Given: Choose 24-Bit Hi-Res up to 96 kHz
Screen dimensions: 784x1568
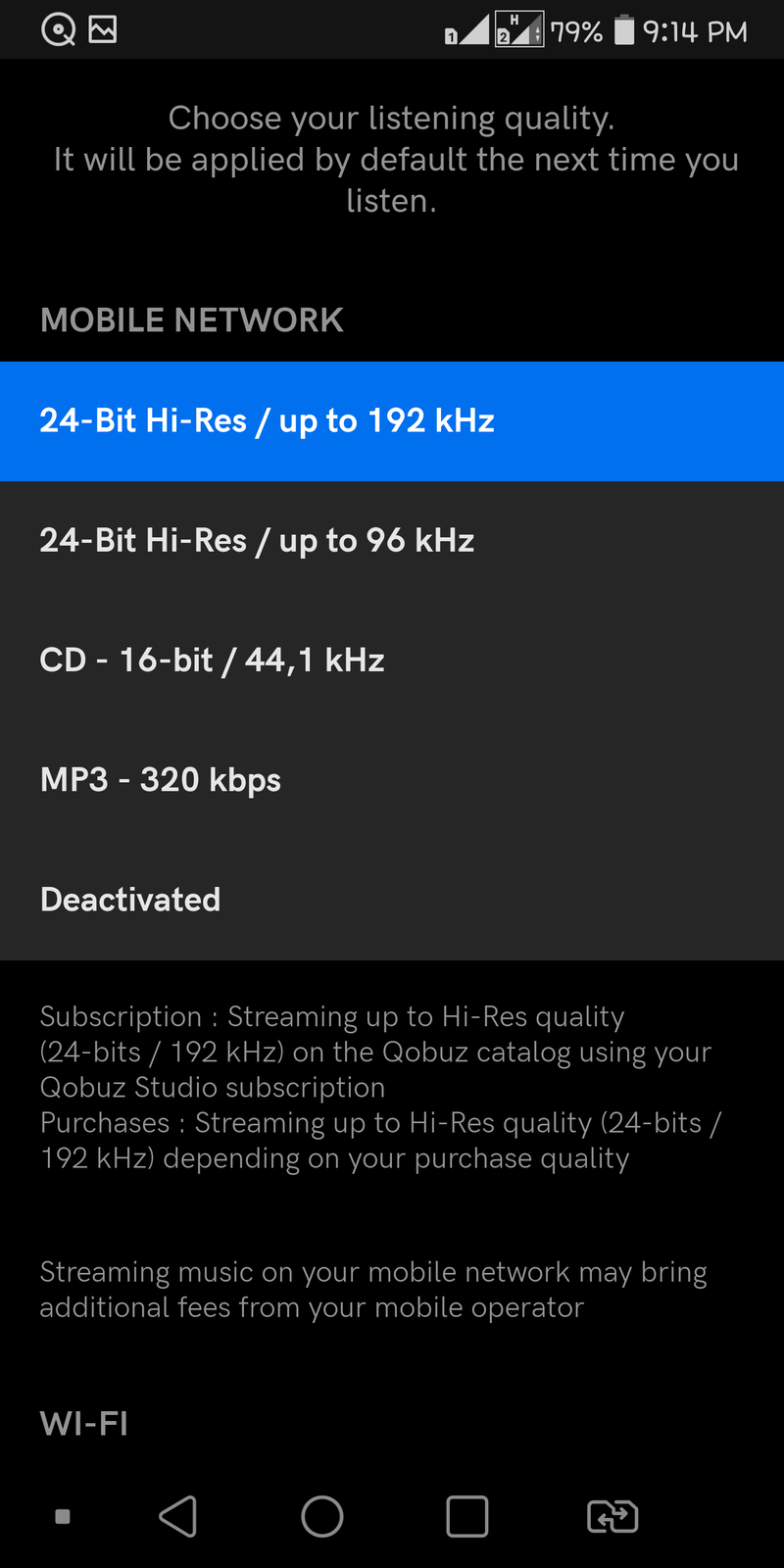Looking at the screenshot, I should click(x=392, y=541).
